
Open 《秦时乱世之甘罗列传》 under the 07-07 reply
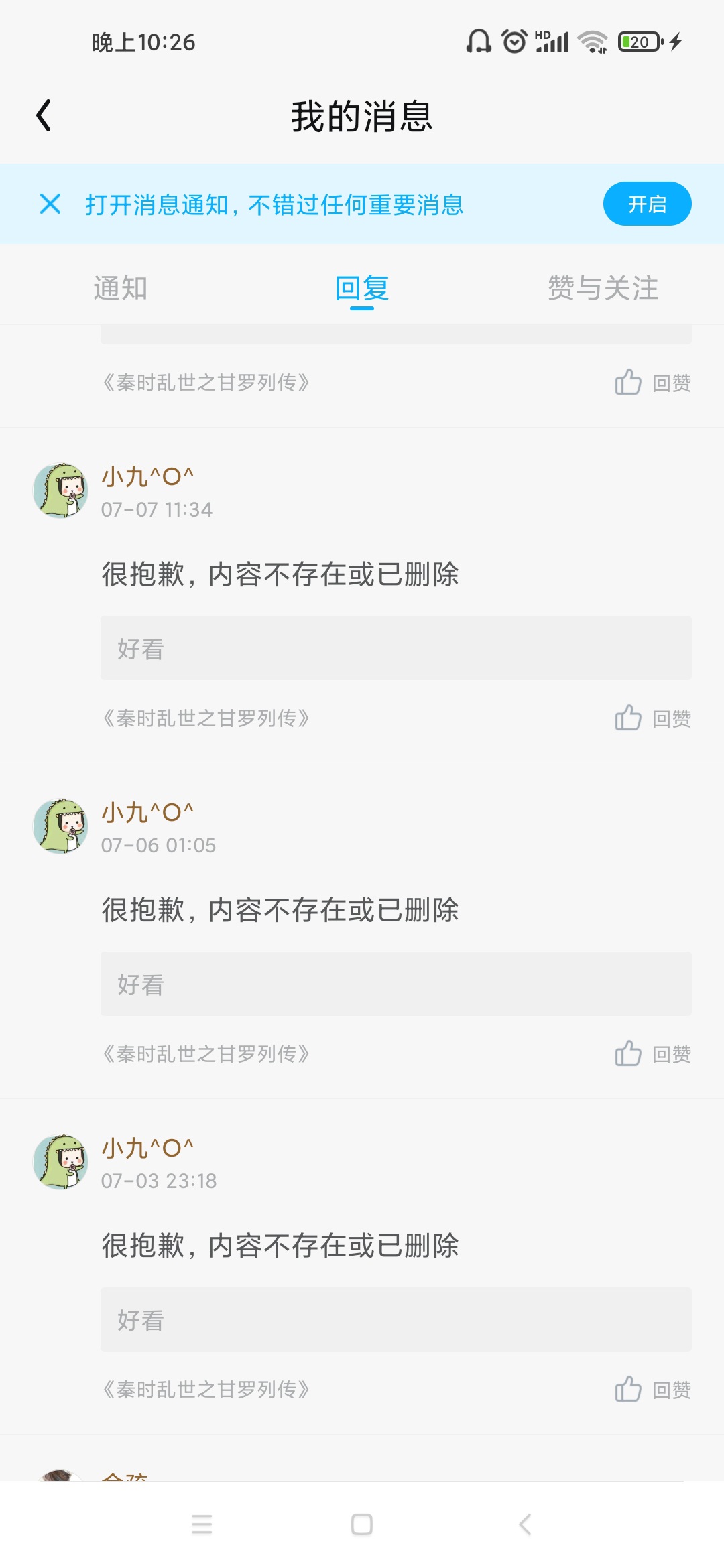[206, 718]
